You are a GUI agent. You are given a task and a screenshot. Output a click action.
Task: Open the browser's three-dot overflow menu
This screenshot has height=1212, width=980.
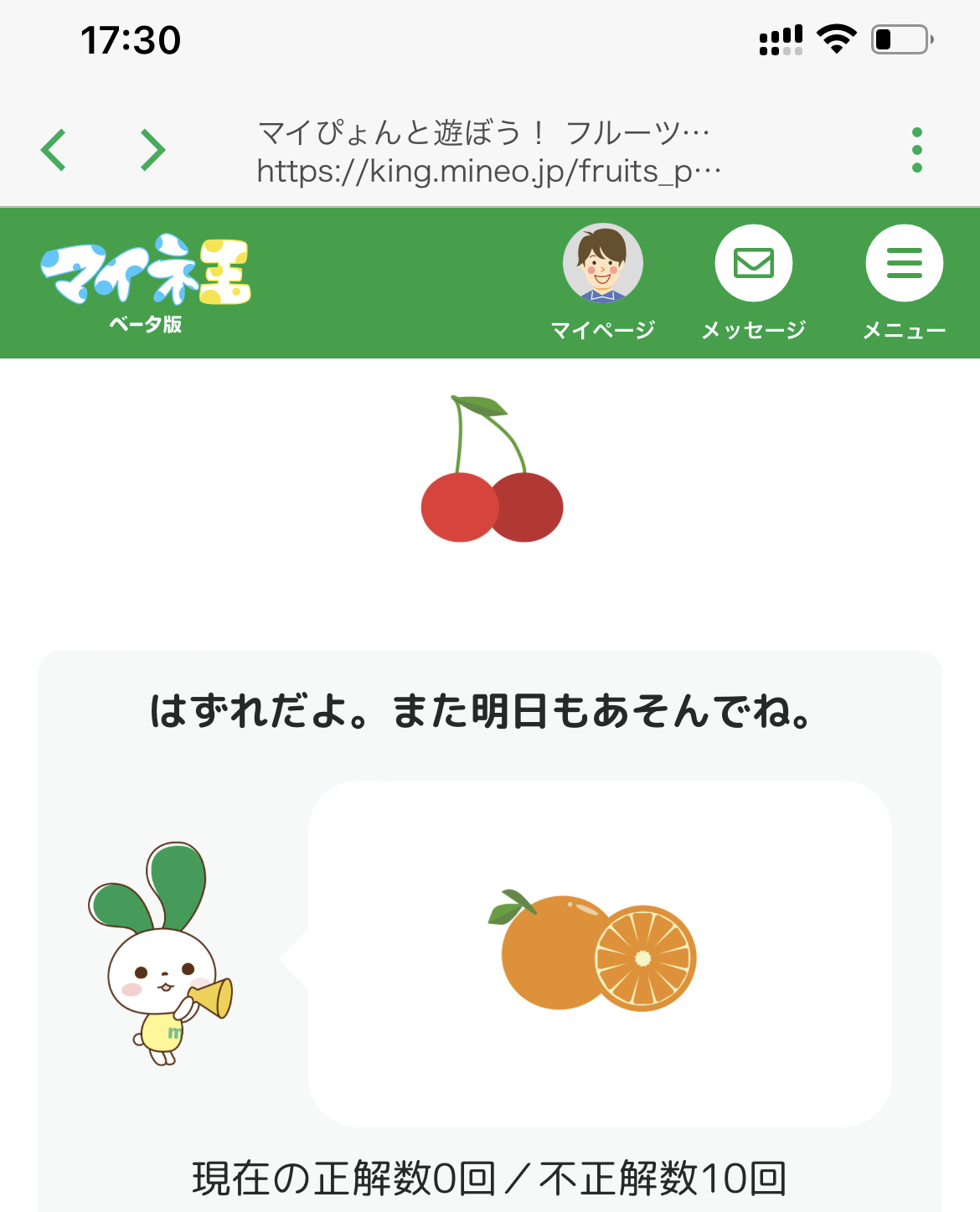click(917, 151)
